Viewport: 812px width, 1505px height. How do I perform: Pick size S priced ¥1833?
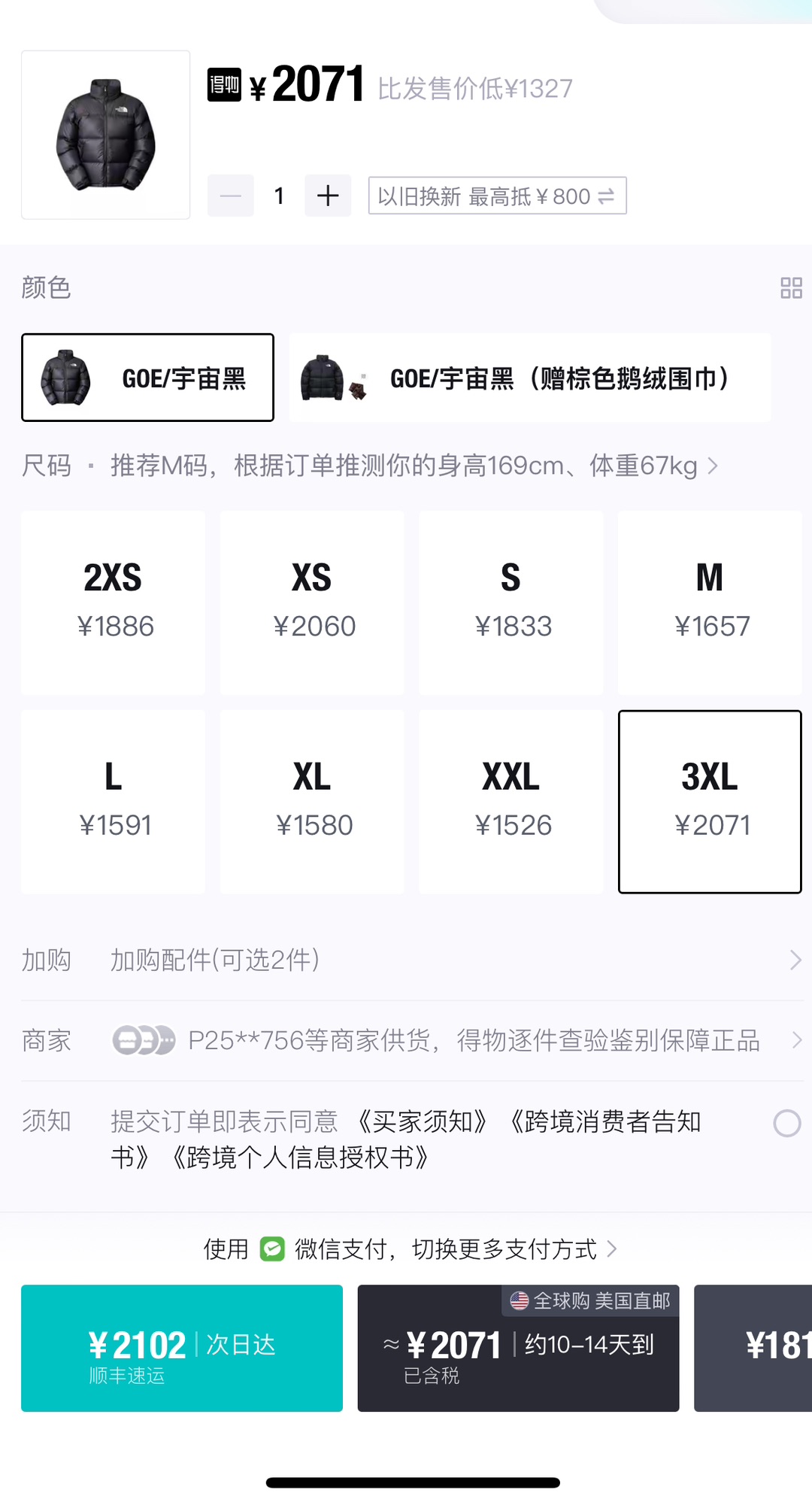click(511, 602)
